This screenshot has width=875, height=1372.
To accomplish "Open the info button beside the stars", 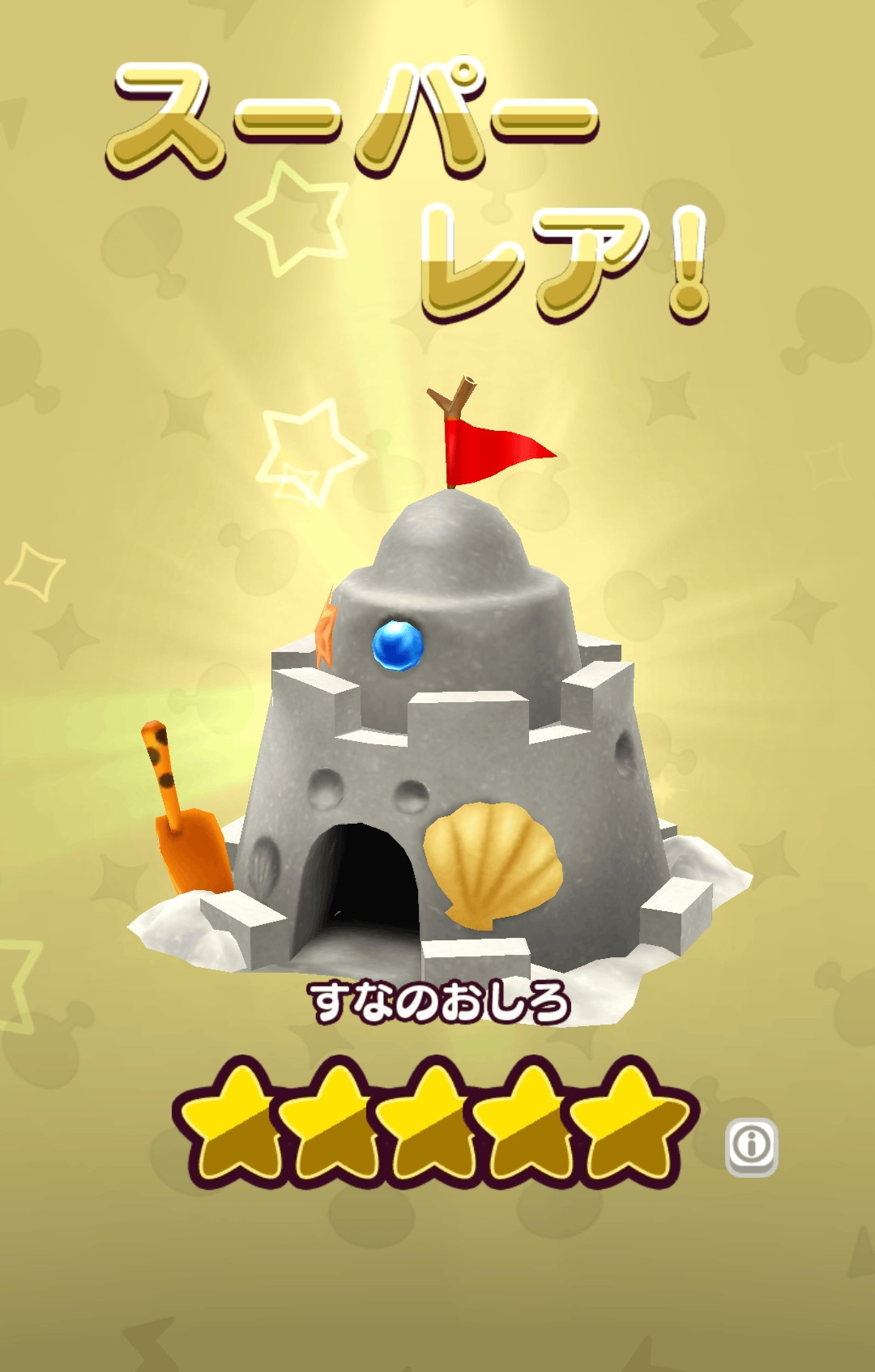I will (x=751, y=1146).
